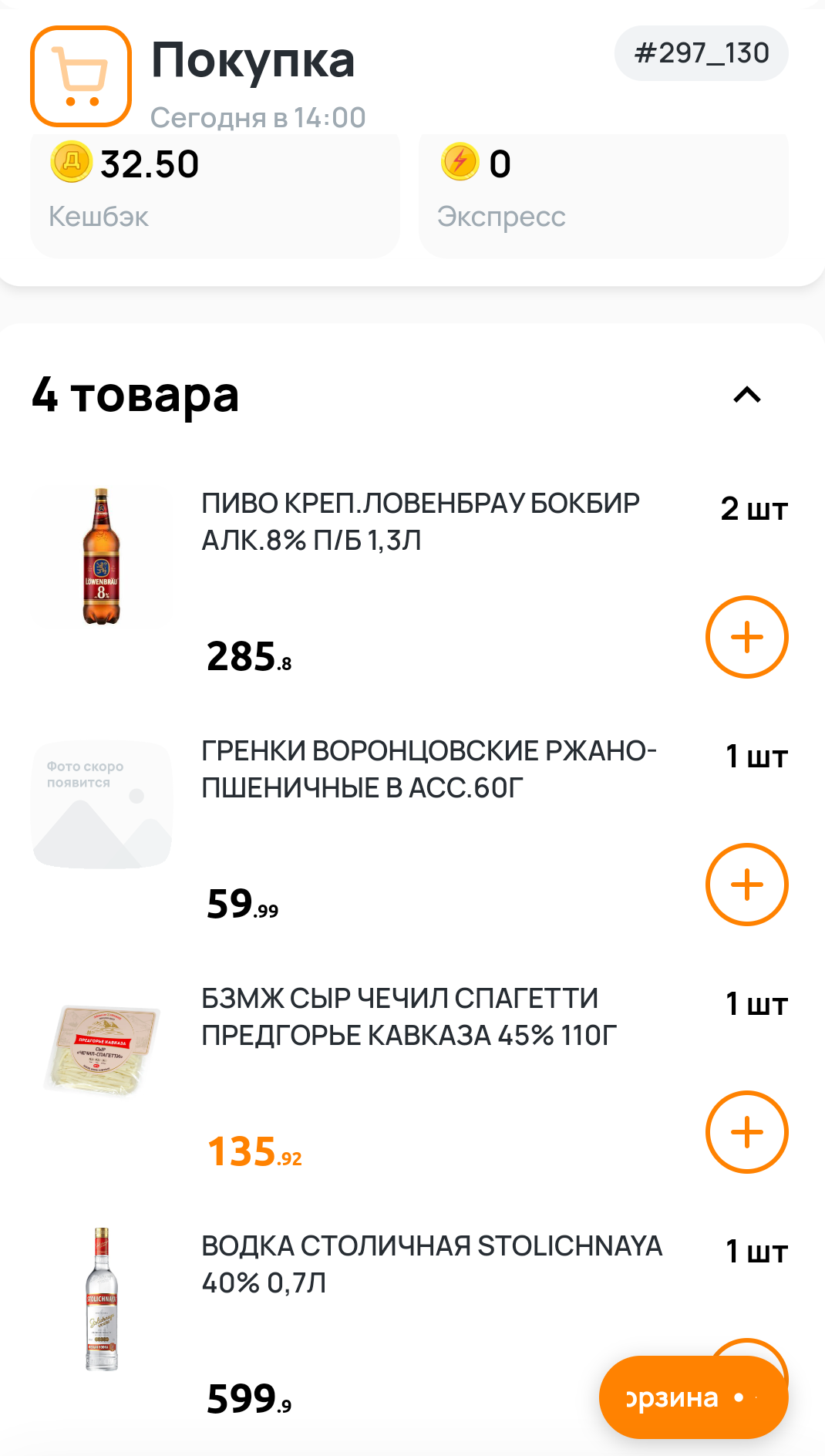Collapse the 4 товара list
Image resolution: width=825 pixels, height=1456 pixels.
coord(746,396)
